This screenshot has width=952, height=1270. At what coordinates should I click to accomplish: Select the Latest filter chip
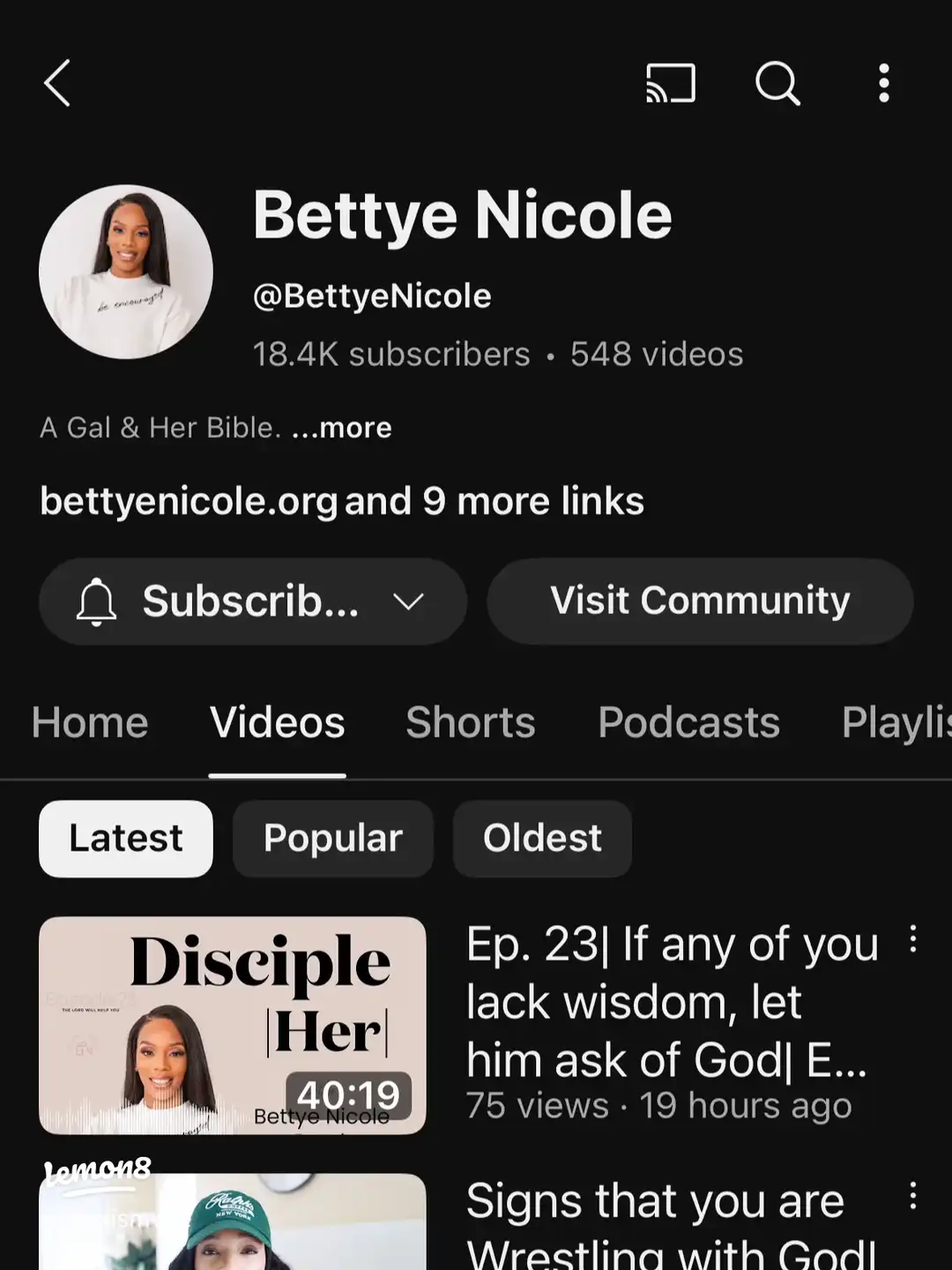point(125,839)
